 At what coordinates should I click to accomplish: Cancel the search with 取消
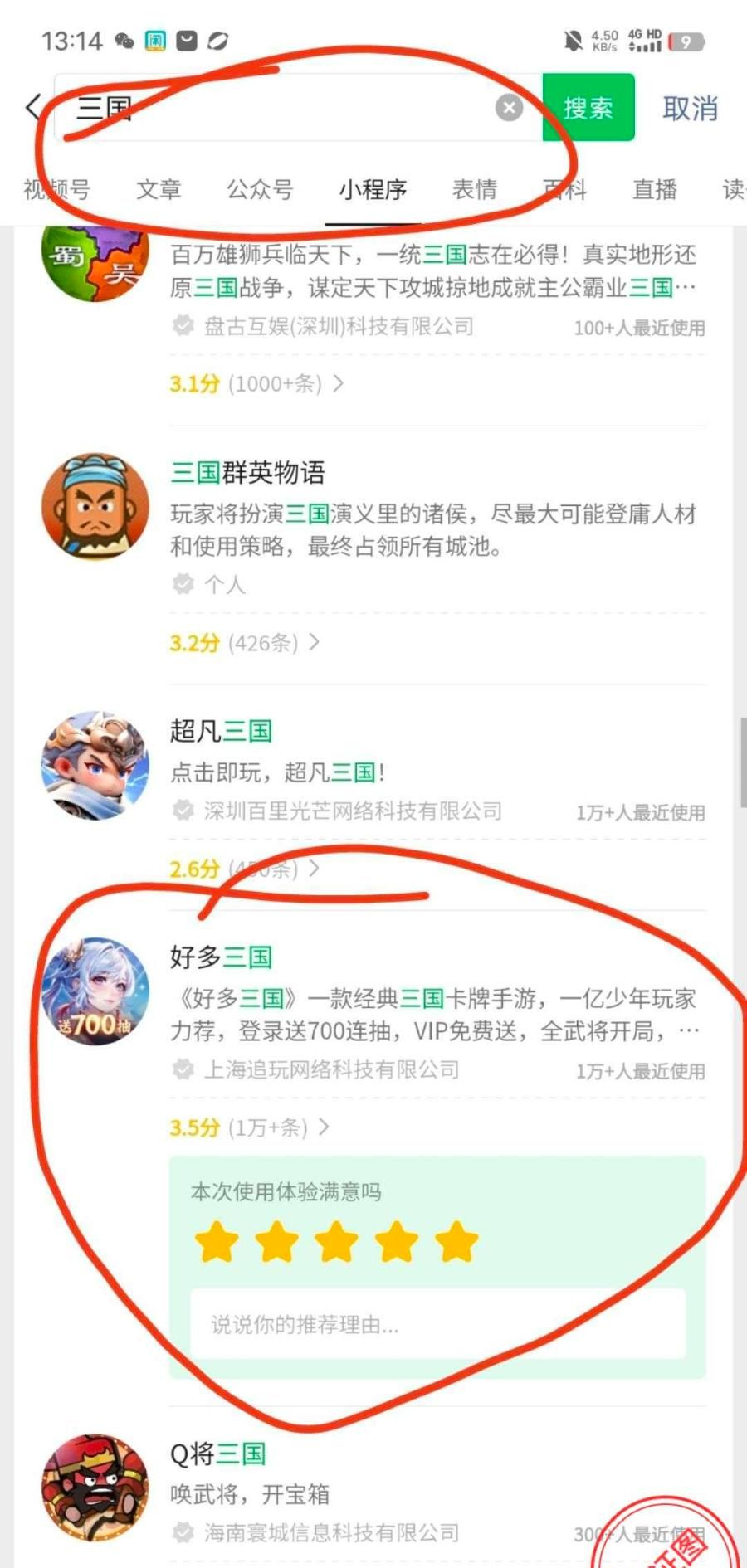click(x=690, y=109)
